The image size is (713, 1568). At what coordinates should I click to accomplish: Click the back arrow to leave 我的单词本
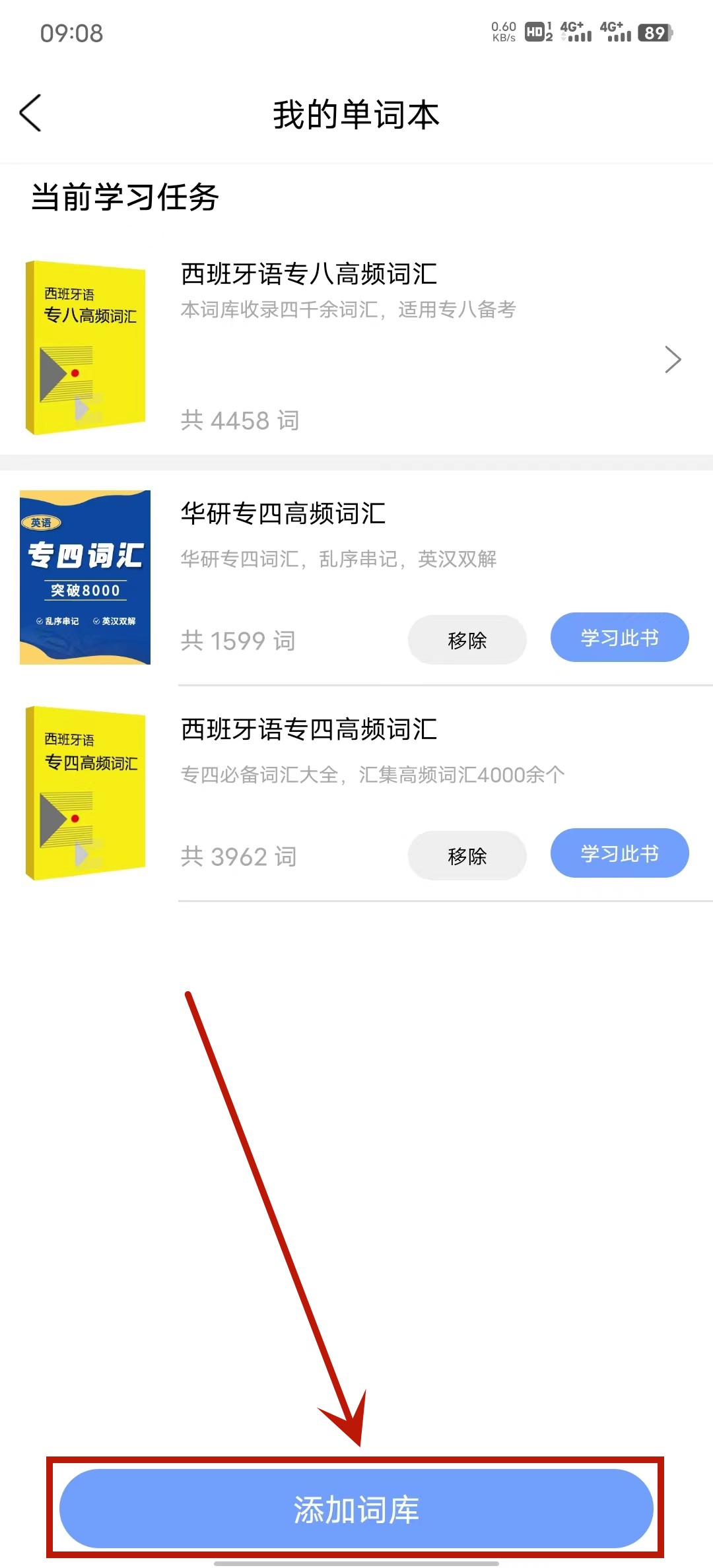(31, 114)
